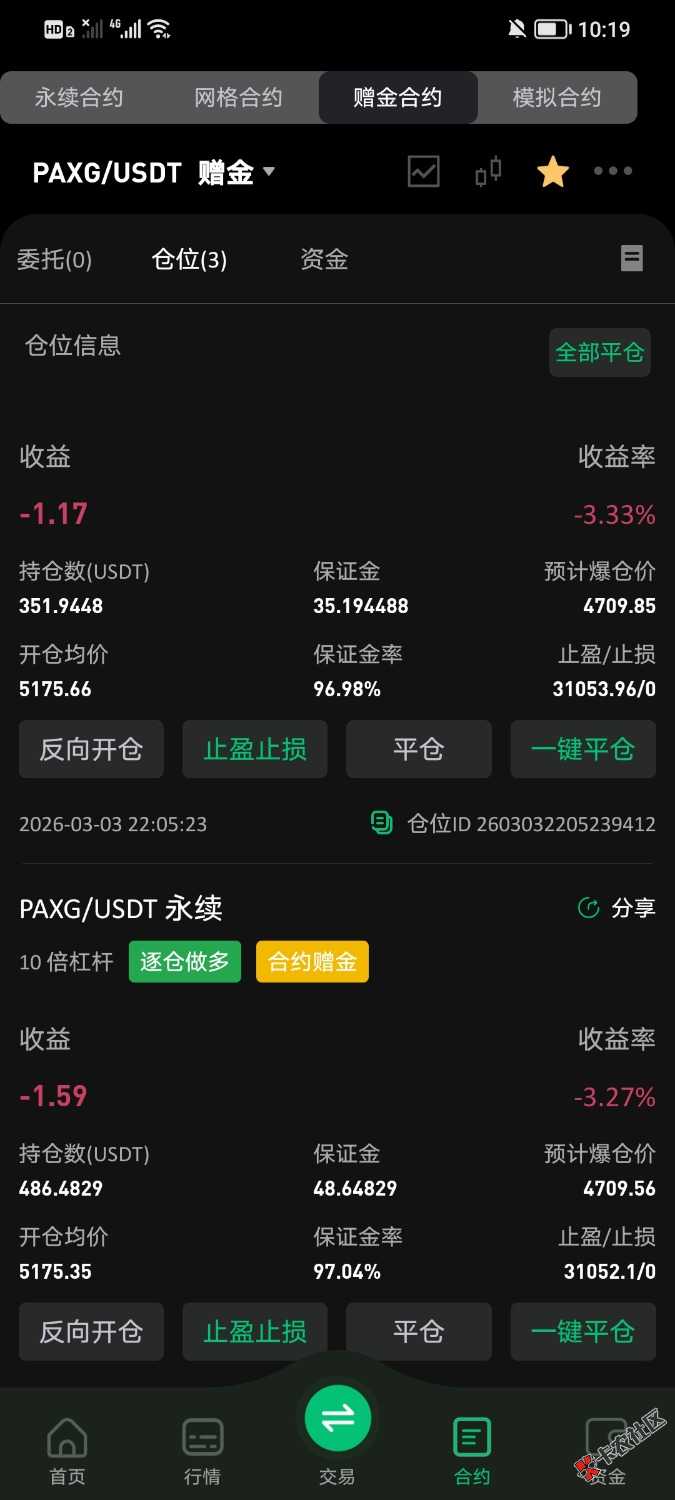Tap 平仓 on the 5175.35 position
The width and height of the screenshot is (675, 1500).
coord(419,1331)
